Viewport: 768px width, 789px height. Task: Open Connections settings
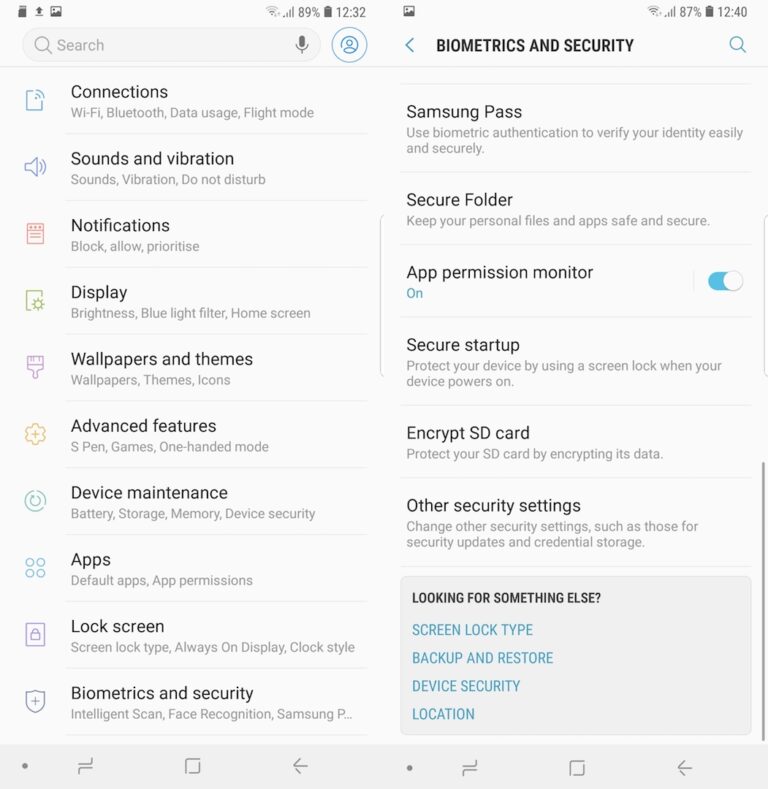pyautogui.click(x=192, y=101)
